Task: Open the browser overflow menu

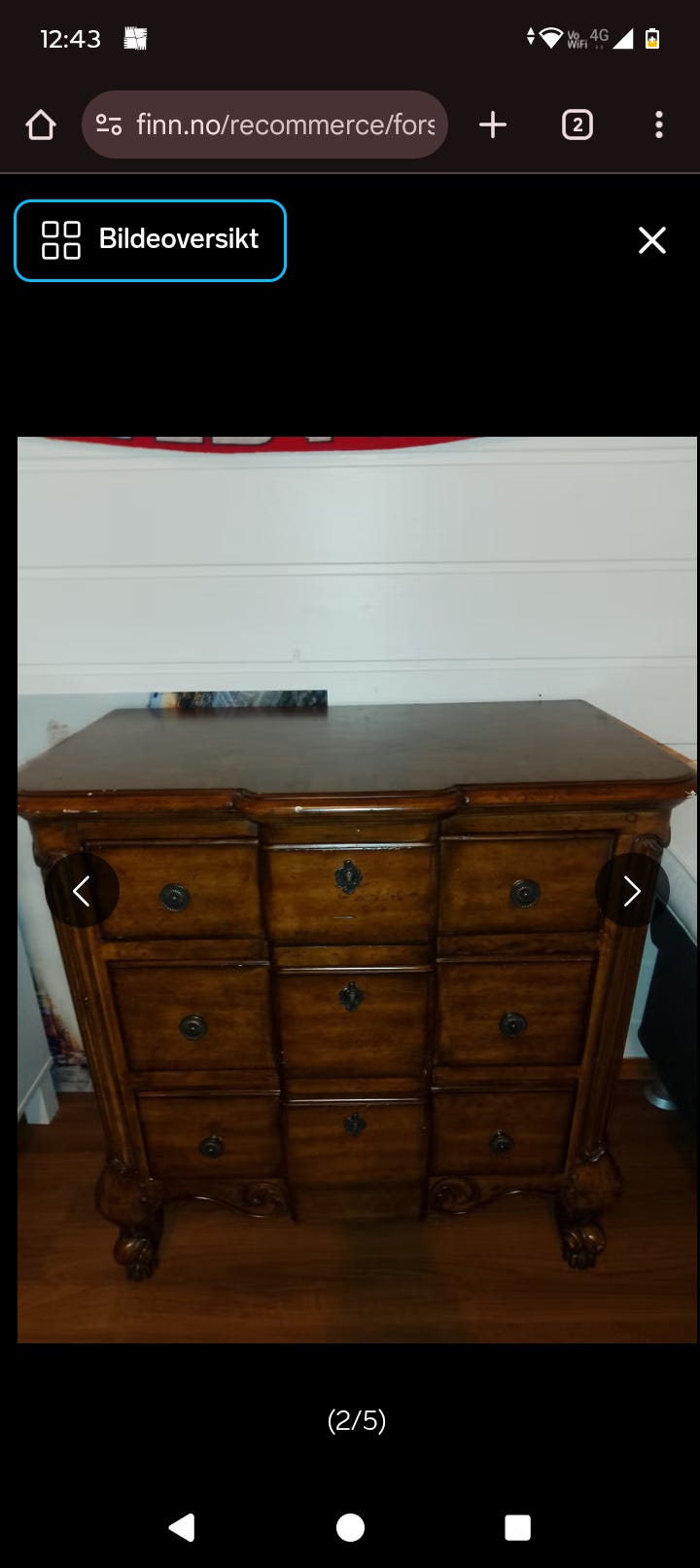Action: 659,125
